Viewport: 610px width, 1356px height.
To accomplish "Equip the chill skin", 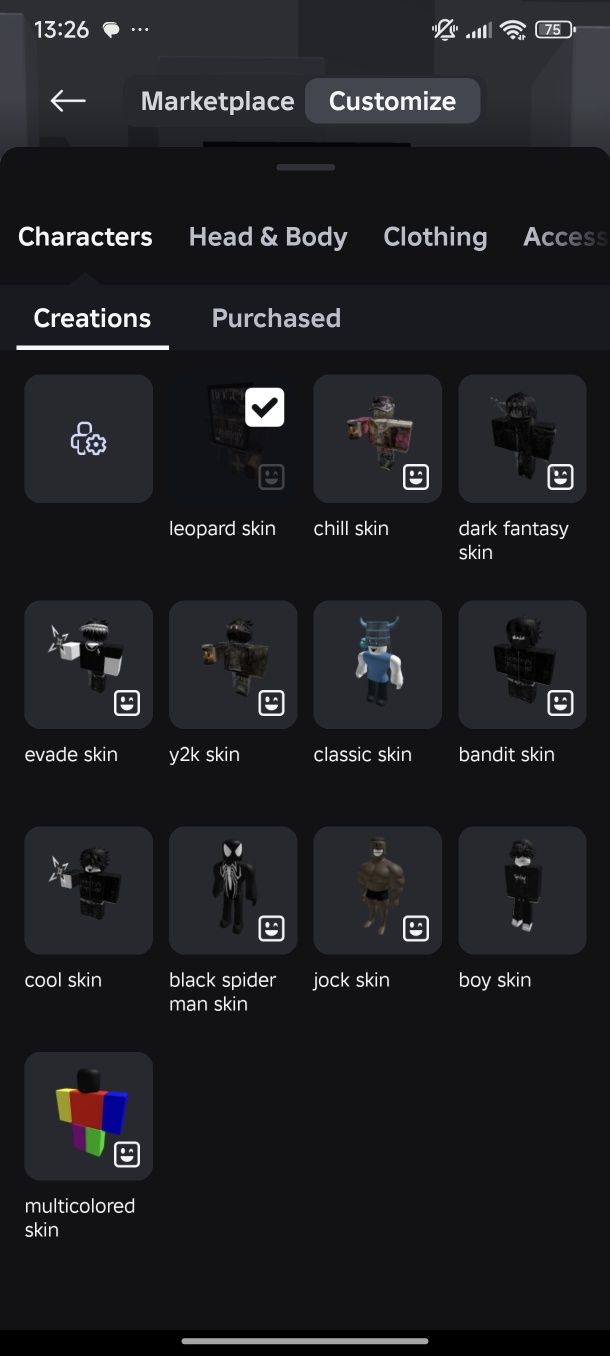I will click(377, 439).
